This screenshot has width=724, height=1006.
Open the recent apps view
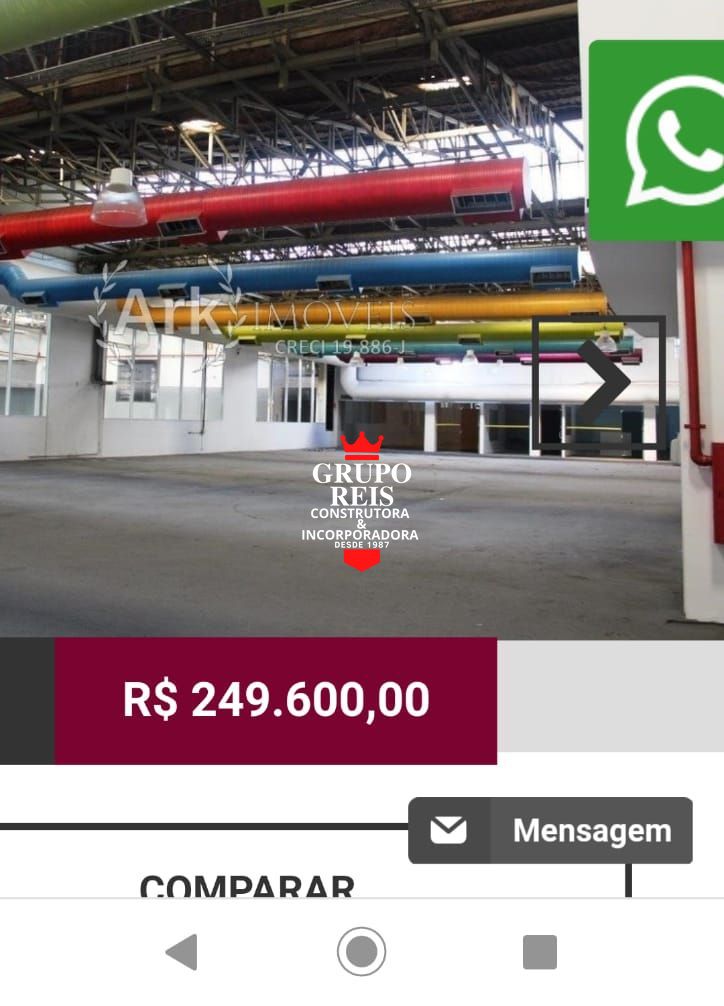point(540,952)
